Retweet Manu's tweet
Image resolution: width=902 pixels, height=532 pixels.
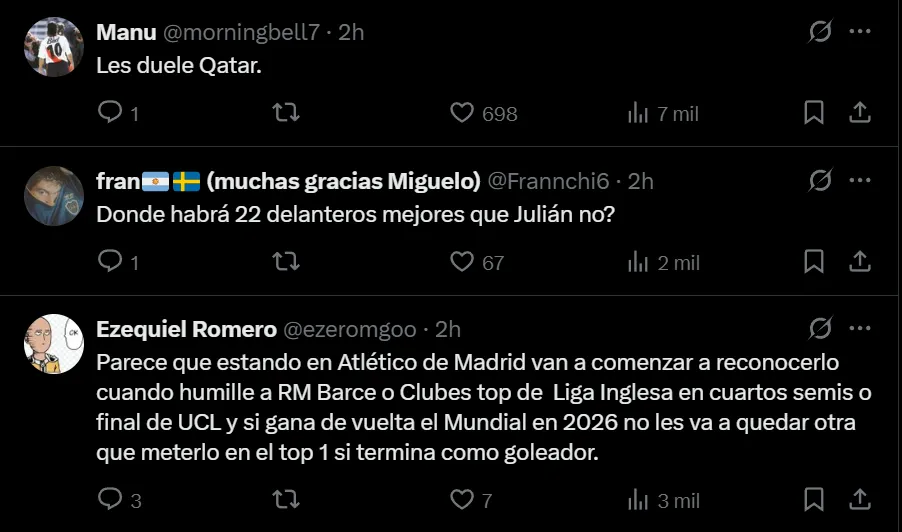coord(286,113)
